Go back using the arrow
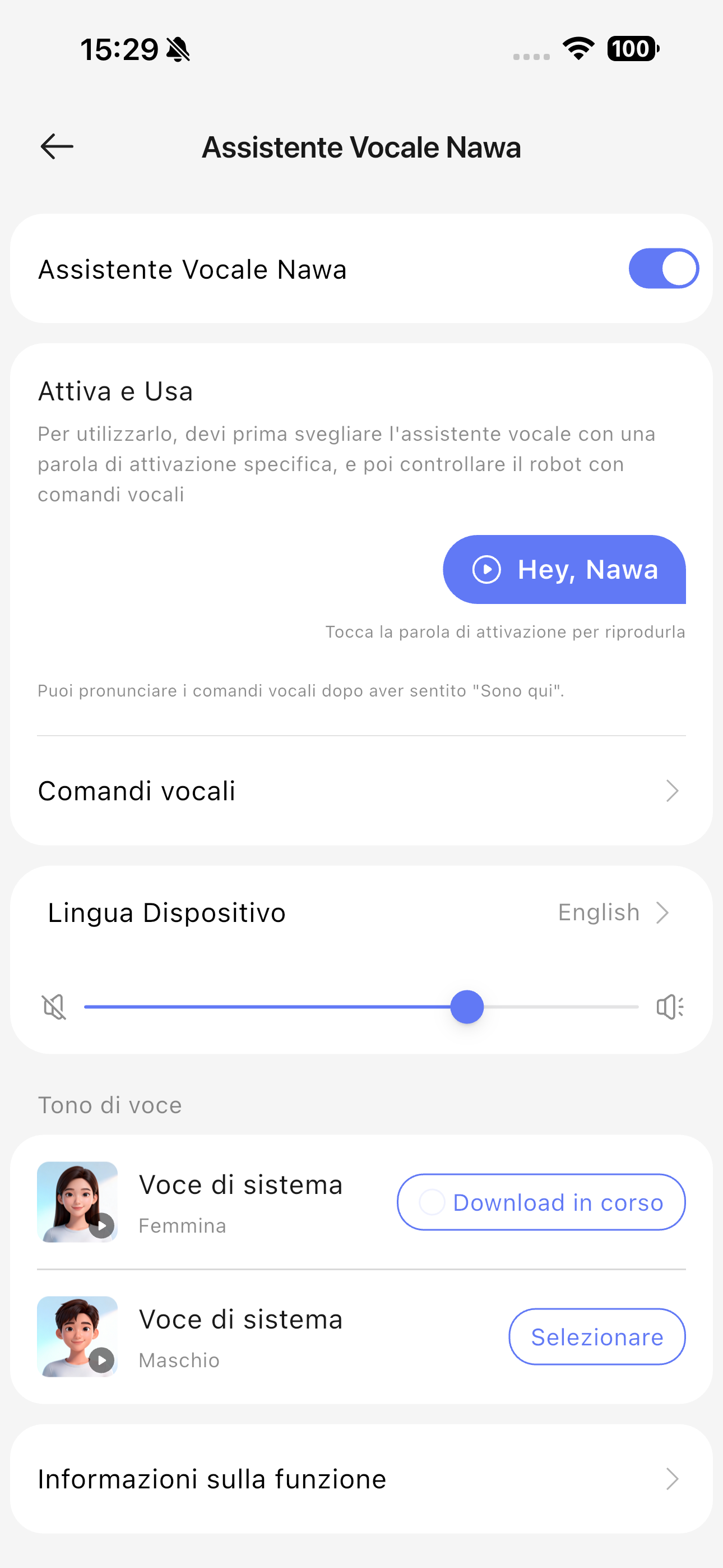 pyautogui.click(x=57, y=147)
